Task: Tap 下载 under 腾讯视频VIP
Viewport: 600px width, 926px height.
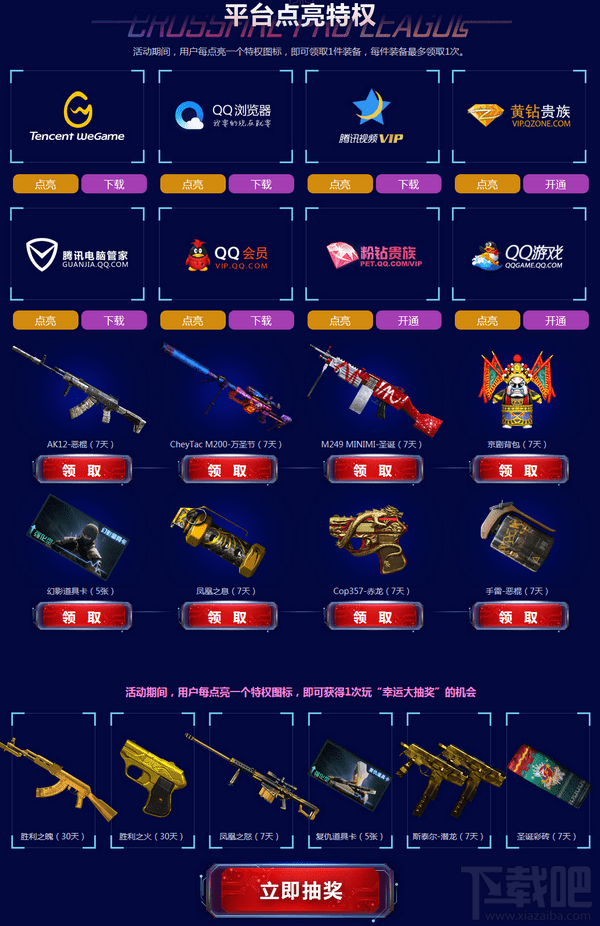Action: pos(408,184)
